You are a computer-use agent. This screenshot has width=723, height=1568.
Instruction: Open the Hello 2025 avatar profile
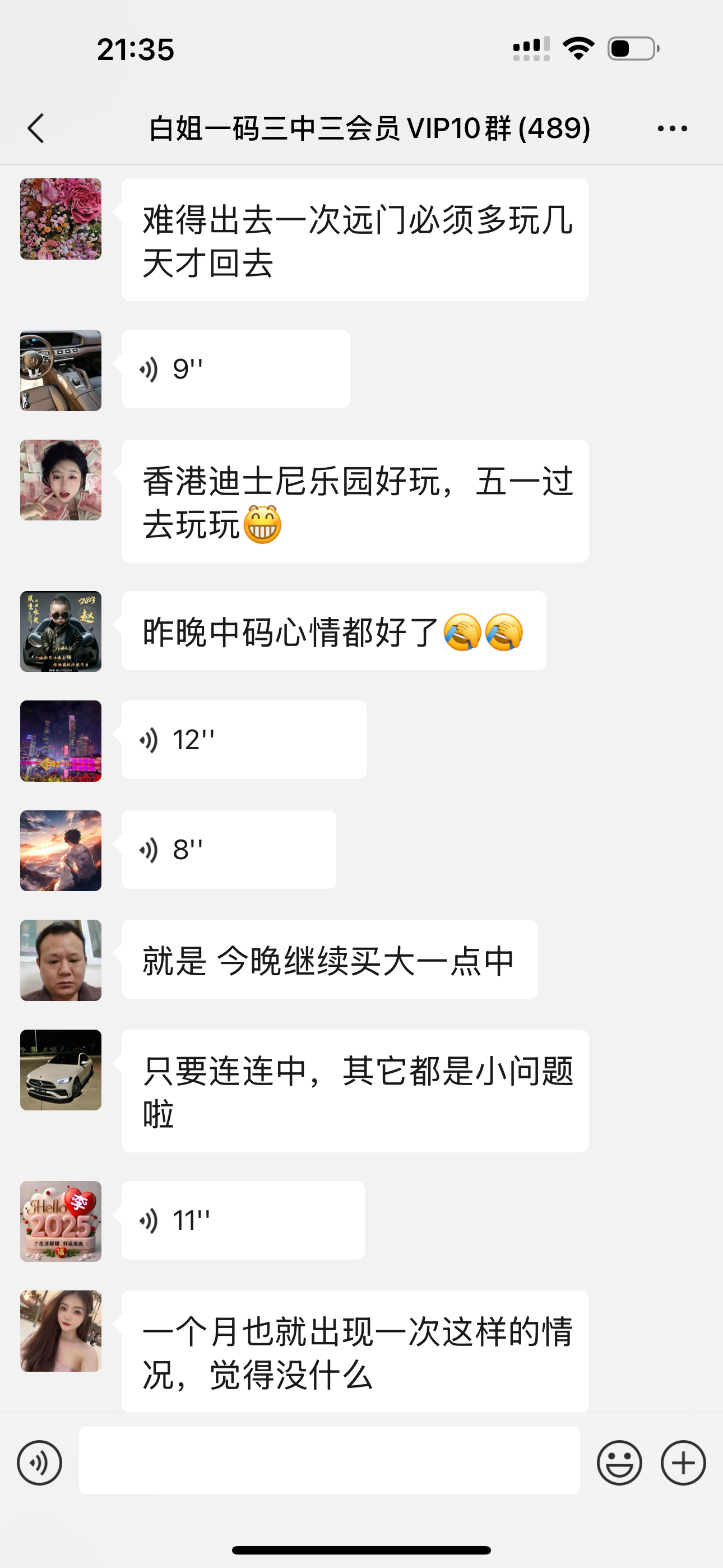pyautogui.click(x=61, y=1221)
